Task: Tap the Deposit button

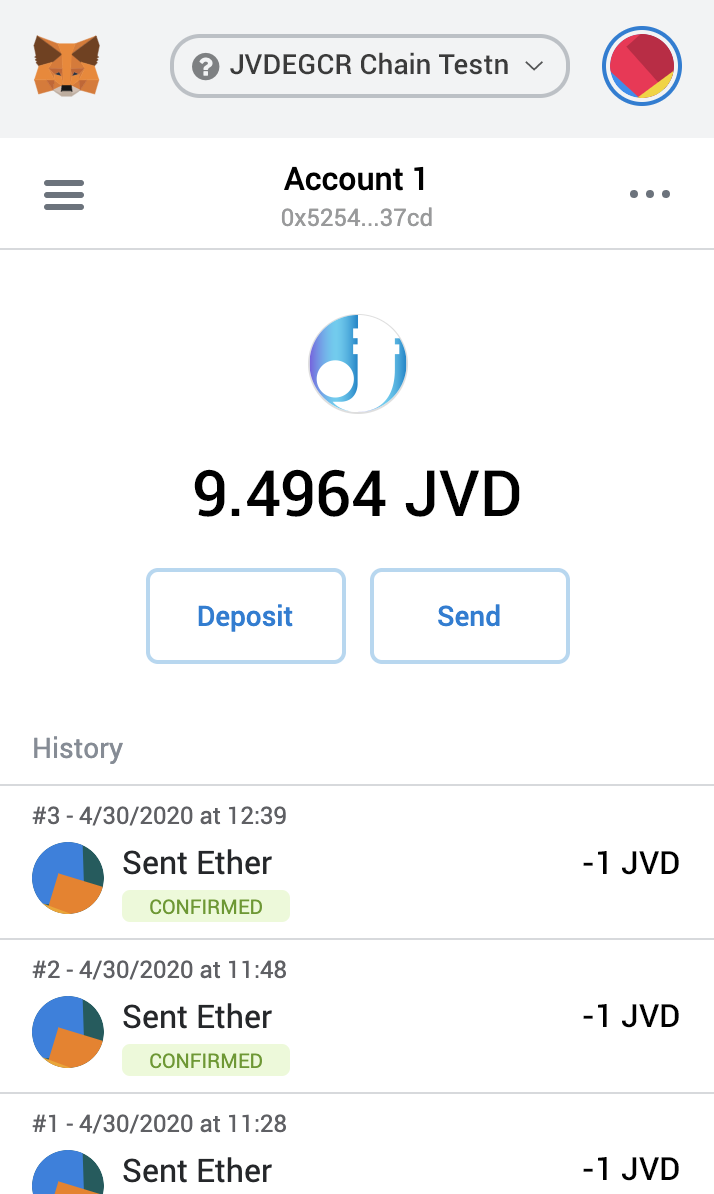Action: pyautogui.click(x=246, y=616)
